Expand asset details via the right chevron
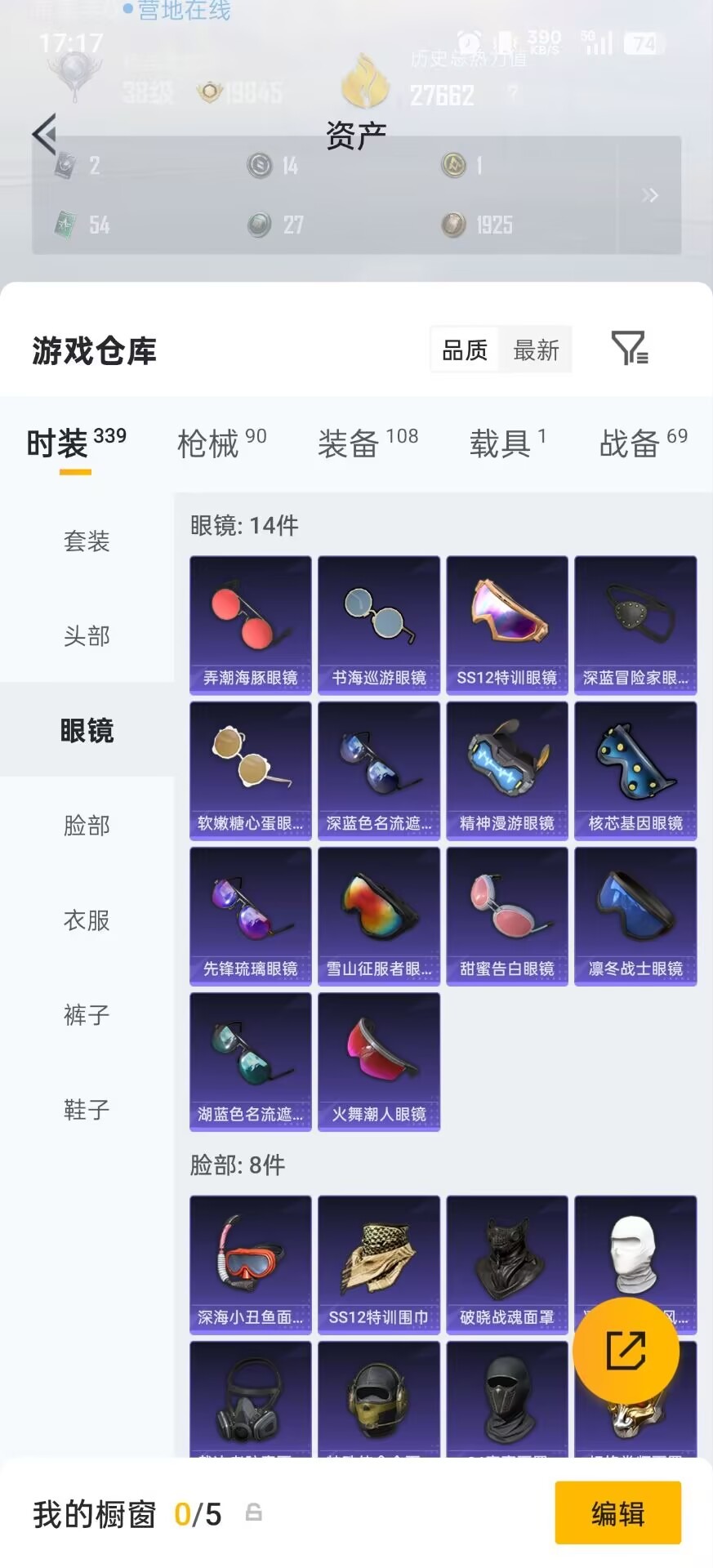The height and width of the screenshot is (1568, 713). [x=650, y=195]
